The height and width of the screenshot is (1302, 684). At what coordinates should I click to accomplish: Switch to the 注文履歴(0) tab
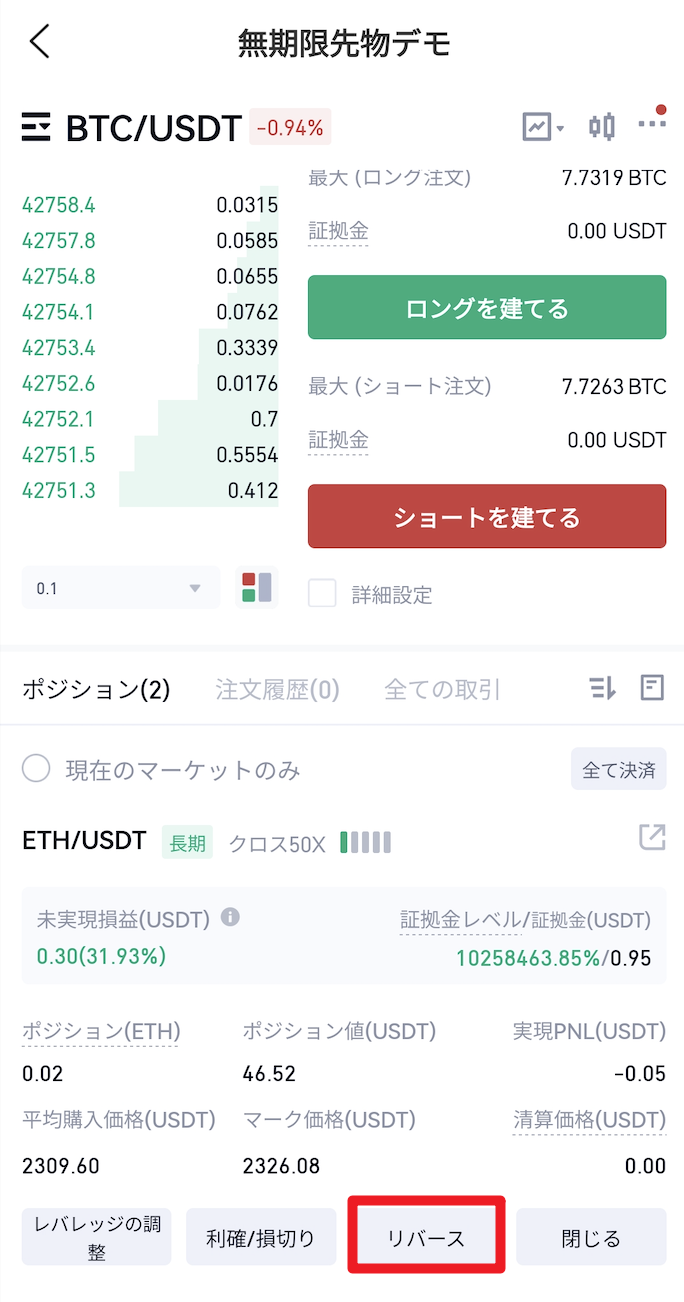[277, 689]
